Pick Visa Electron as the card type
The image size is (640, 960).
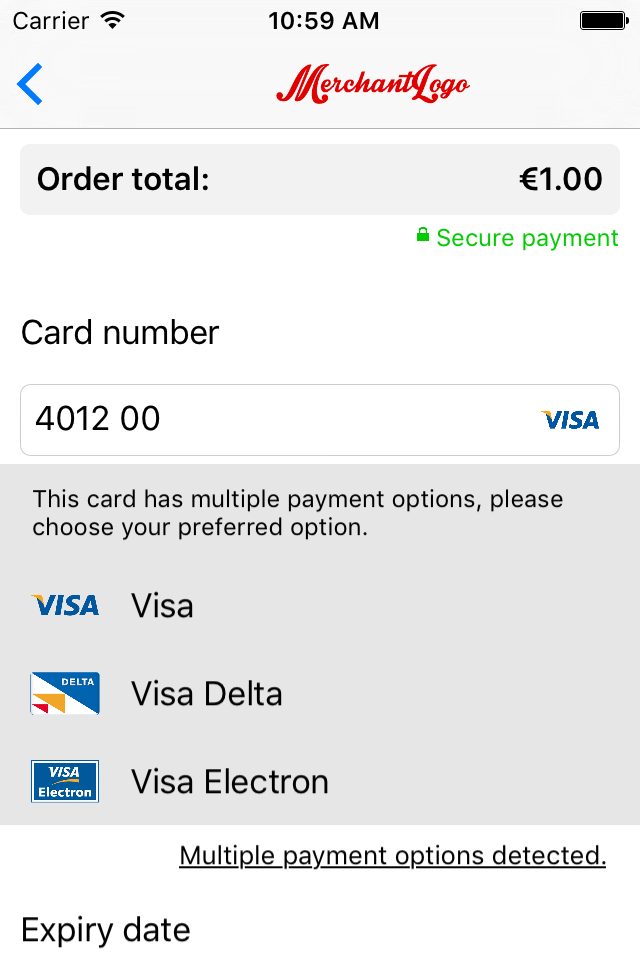click(x=229, y=782)
